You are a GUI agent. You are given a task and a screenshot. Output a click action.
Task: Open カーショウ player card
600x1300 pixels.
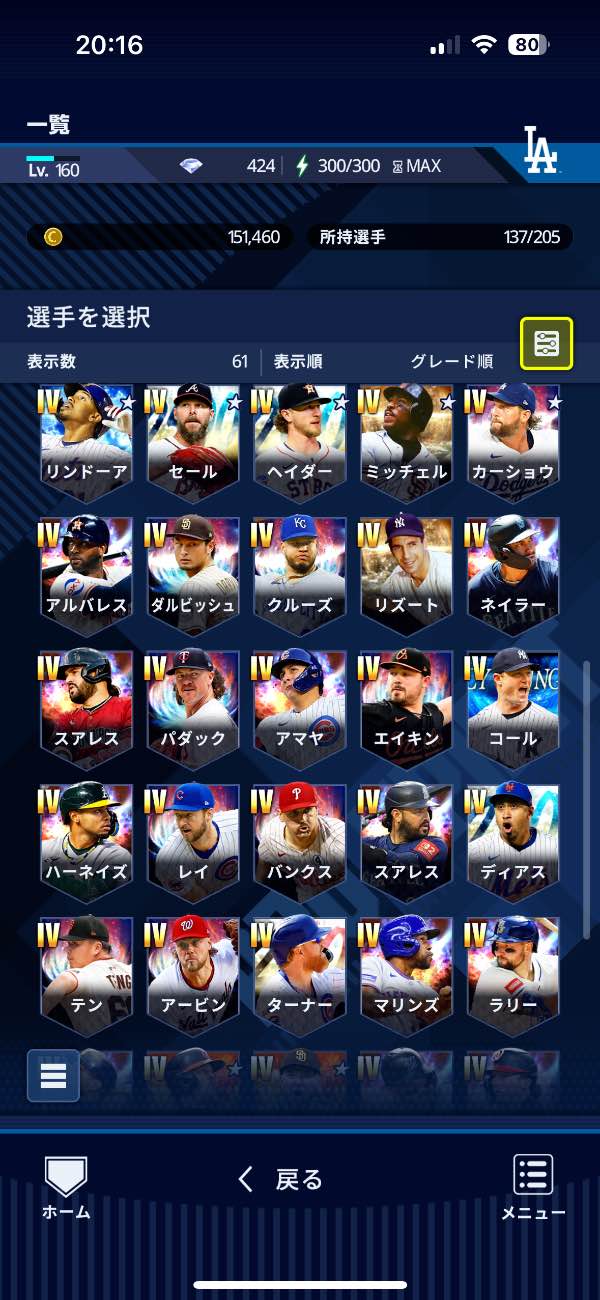(514, 440)
